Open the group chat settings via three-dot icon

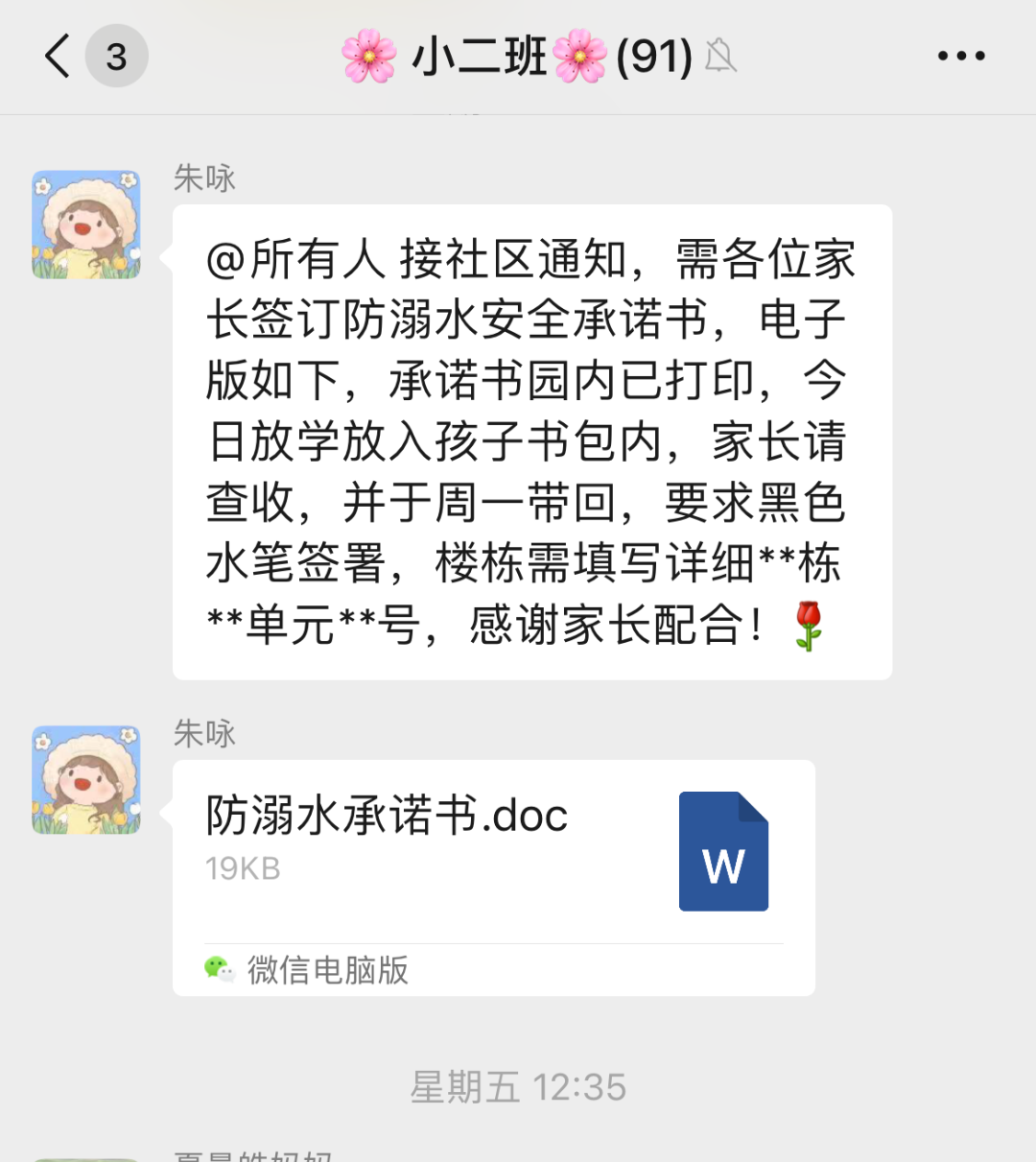pyautogui.click(x=962, y=55)
